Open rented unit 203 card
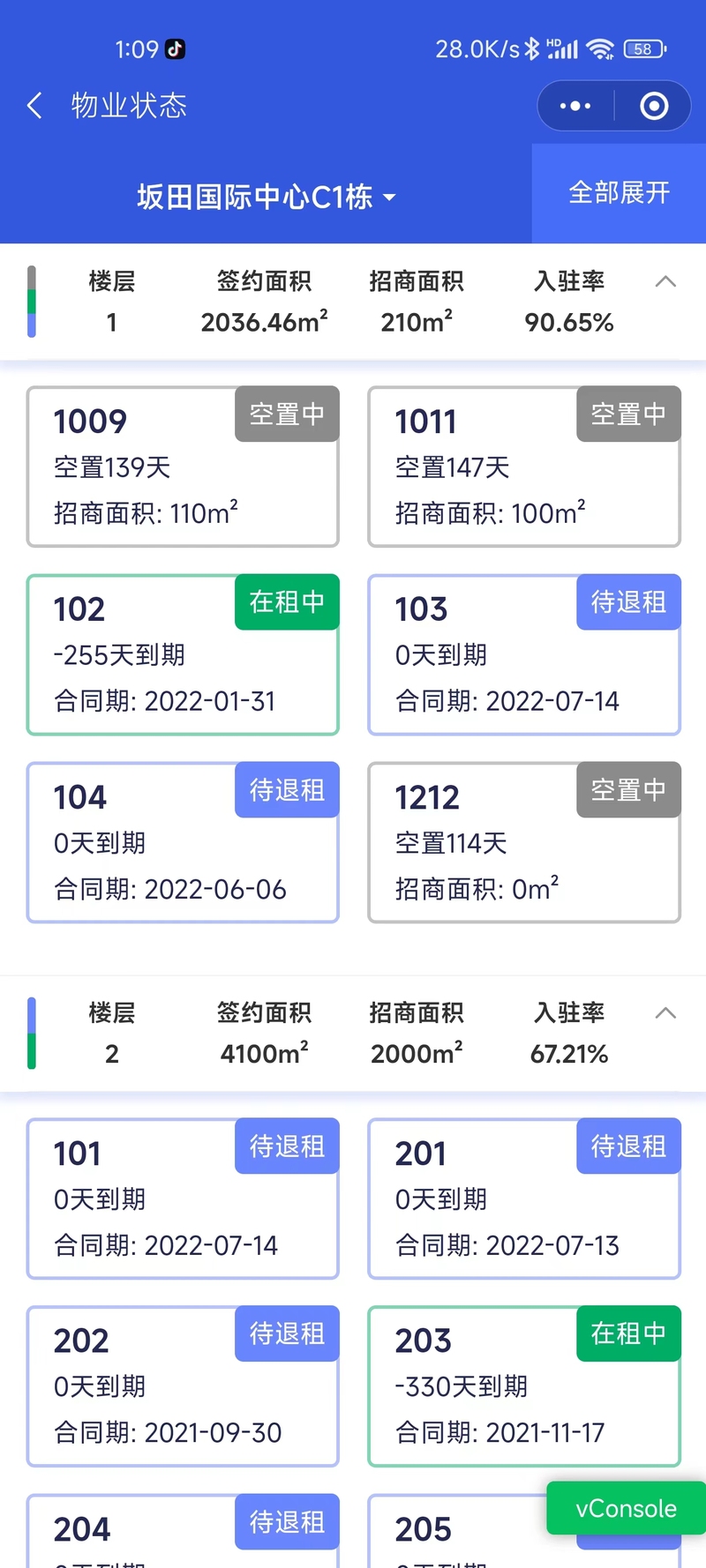The image size is (706, 1568). point(524,1386)
